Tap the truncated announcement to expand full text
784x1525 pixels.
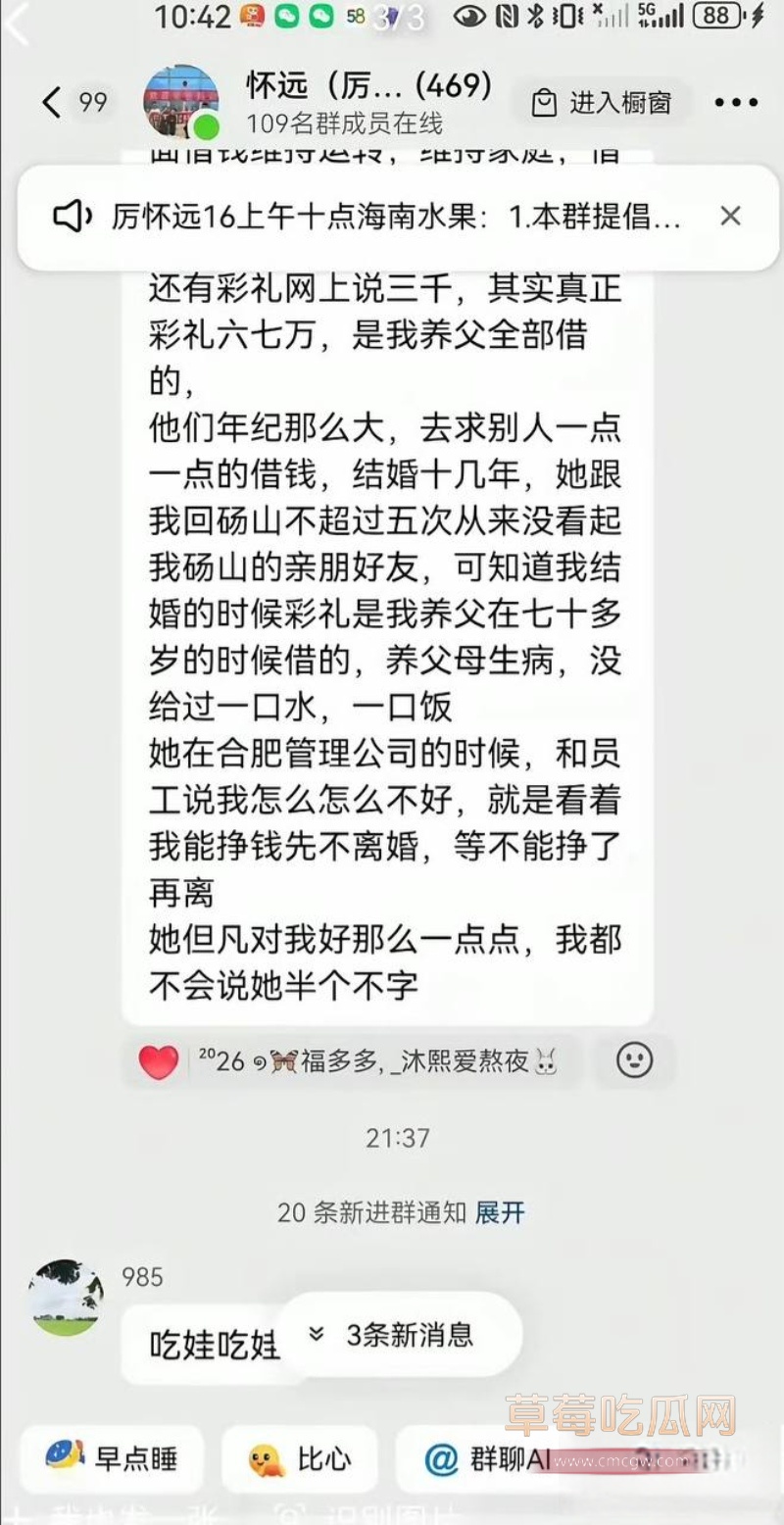(x=392, y=217)
